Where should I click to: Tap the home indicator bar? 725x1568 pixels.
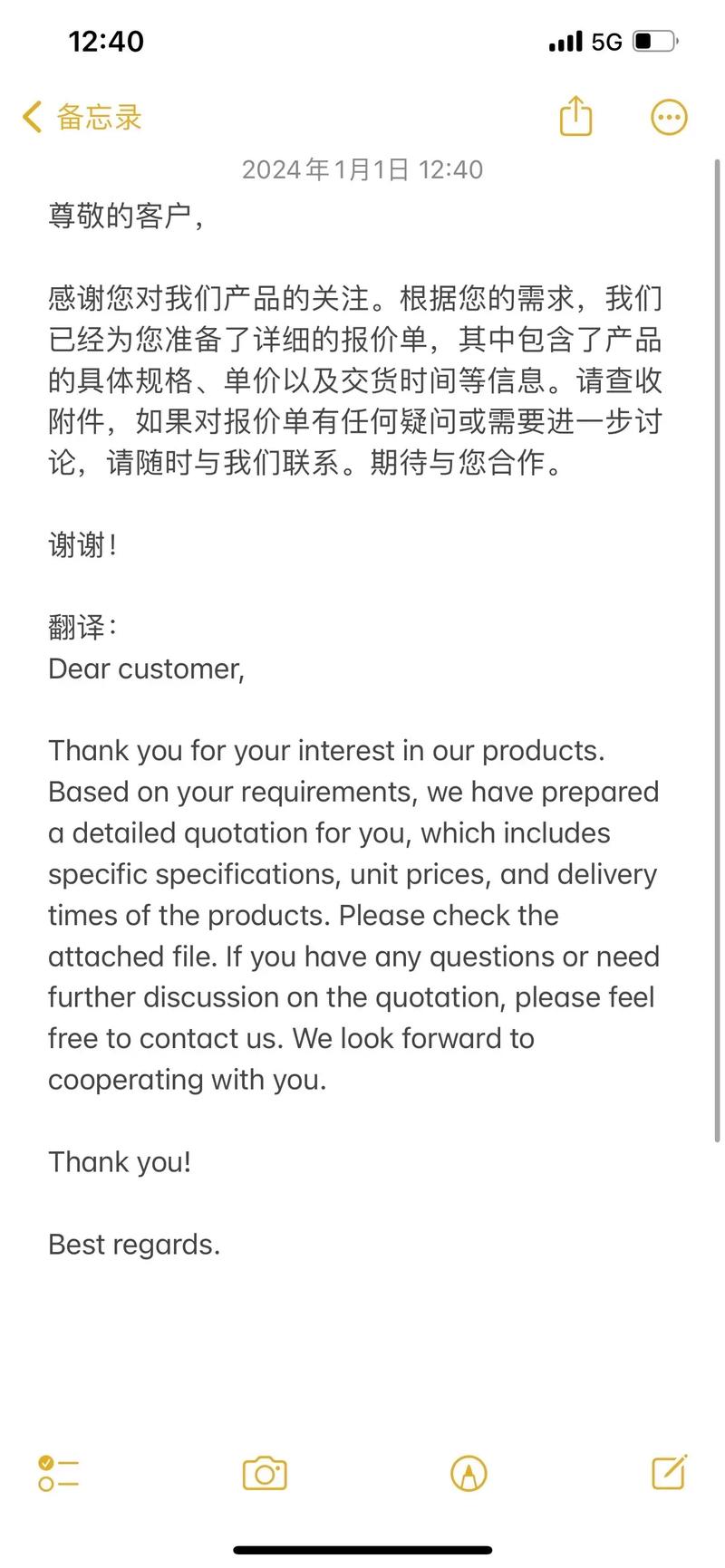point(362,1550)
